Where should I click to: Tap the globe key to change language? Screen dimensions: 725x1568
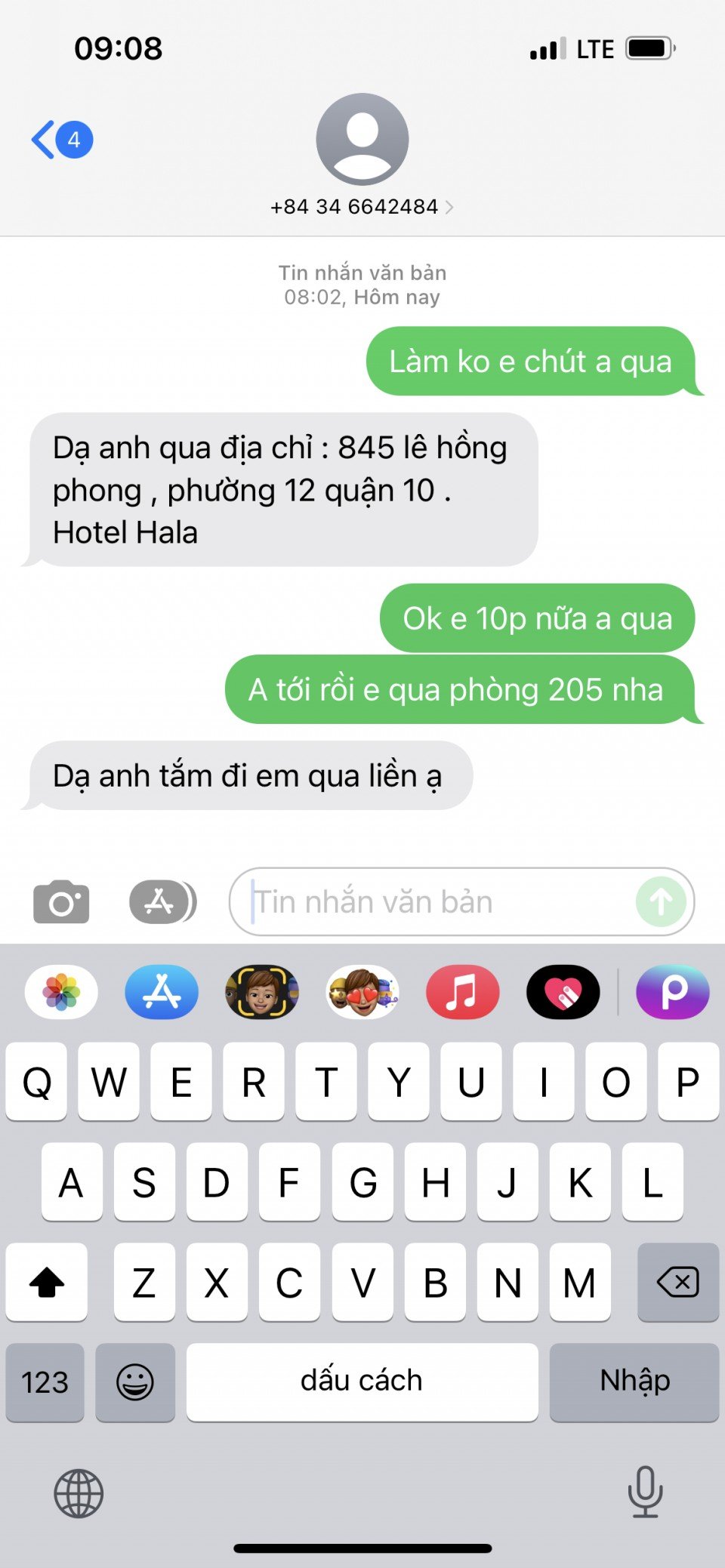[79, 1493]
